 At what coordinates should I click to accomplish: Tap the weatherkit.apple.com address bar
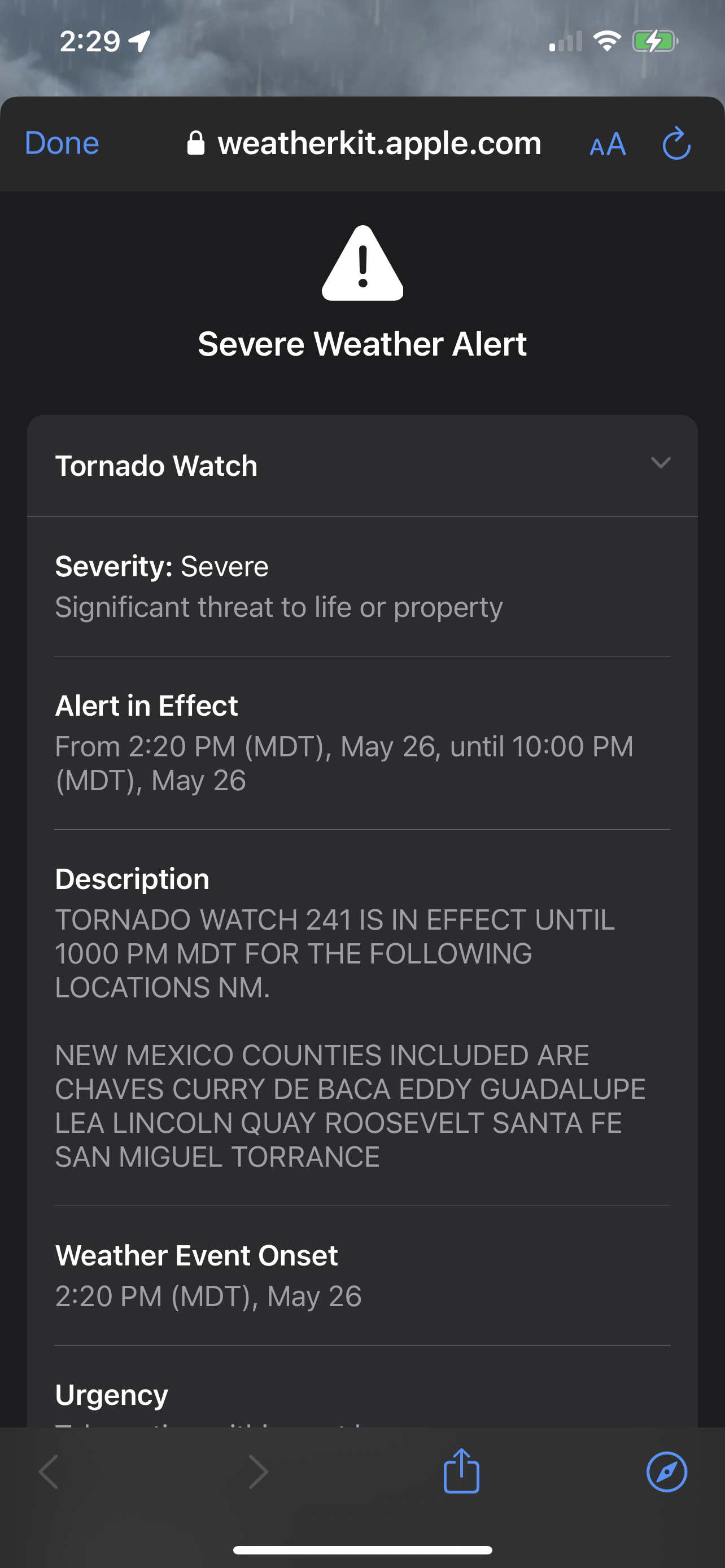365,144
